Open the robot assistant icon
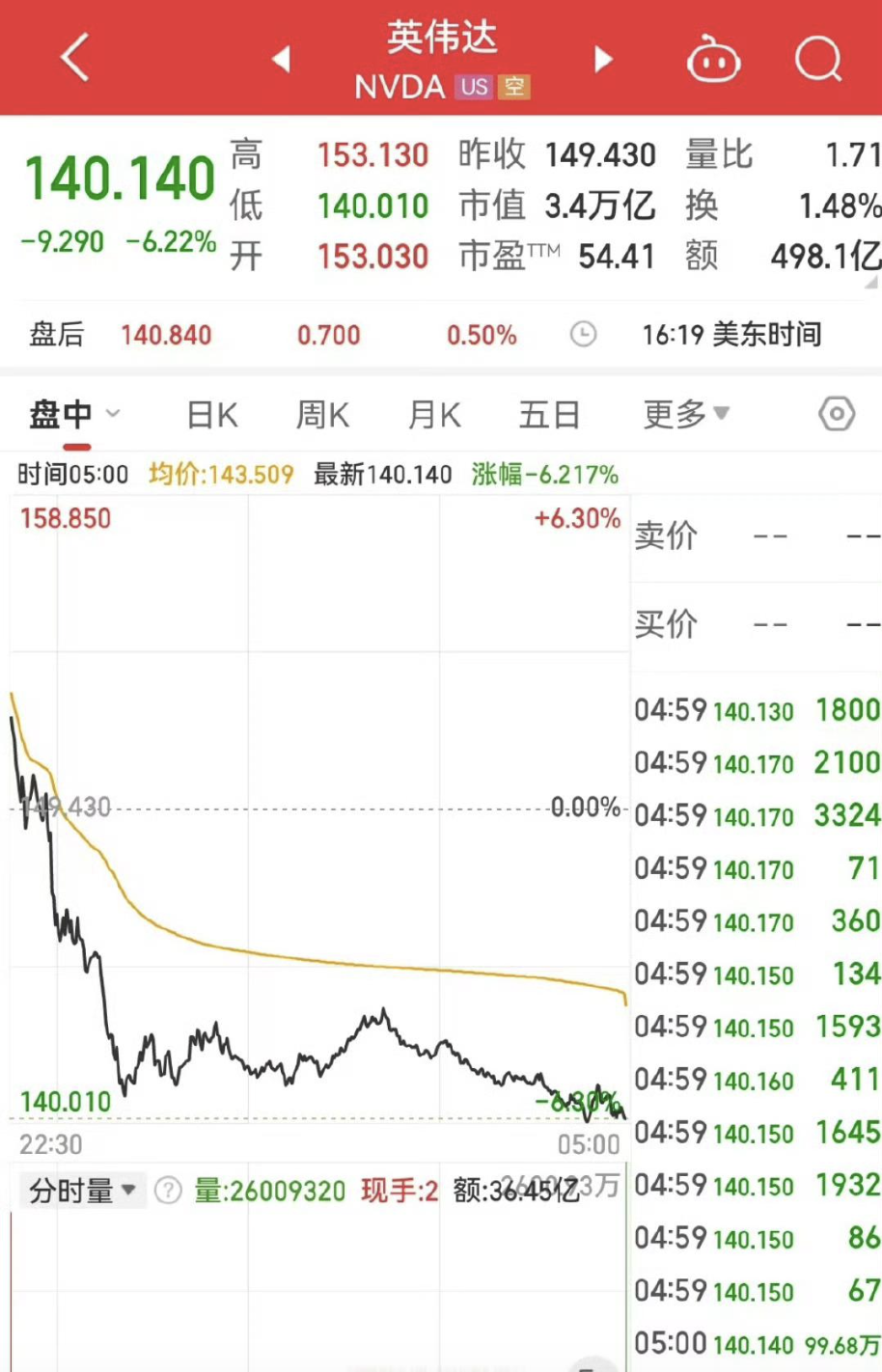This screenshot has height=1372, width=882. [x=713, y=61]
